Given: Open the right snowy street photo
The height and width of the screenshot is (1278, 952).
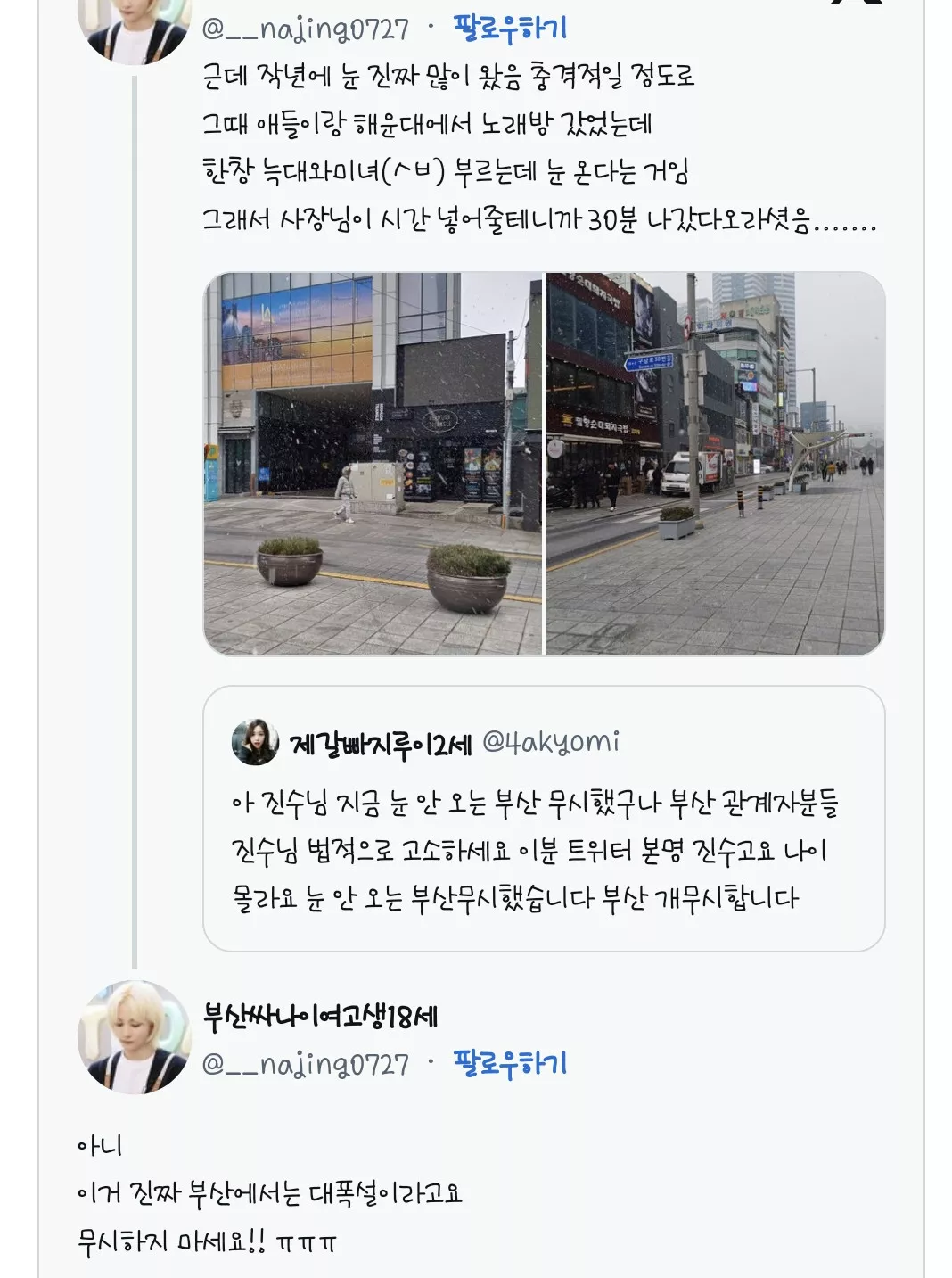Looking at the screenshot, I should 715,464.
